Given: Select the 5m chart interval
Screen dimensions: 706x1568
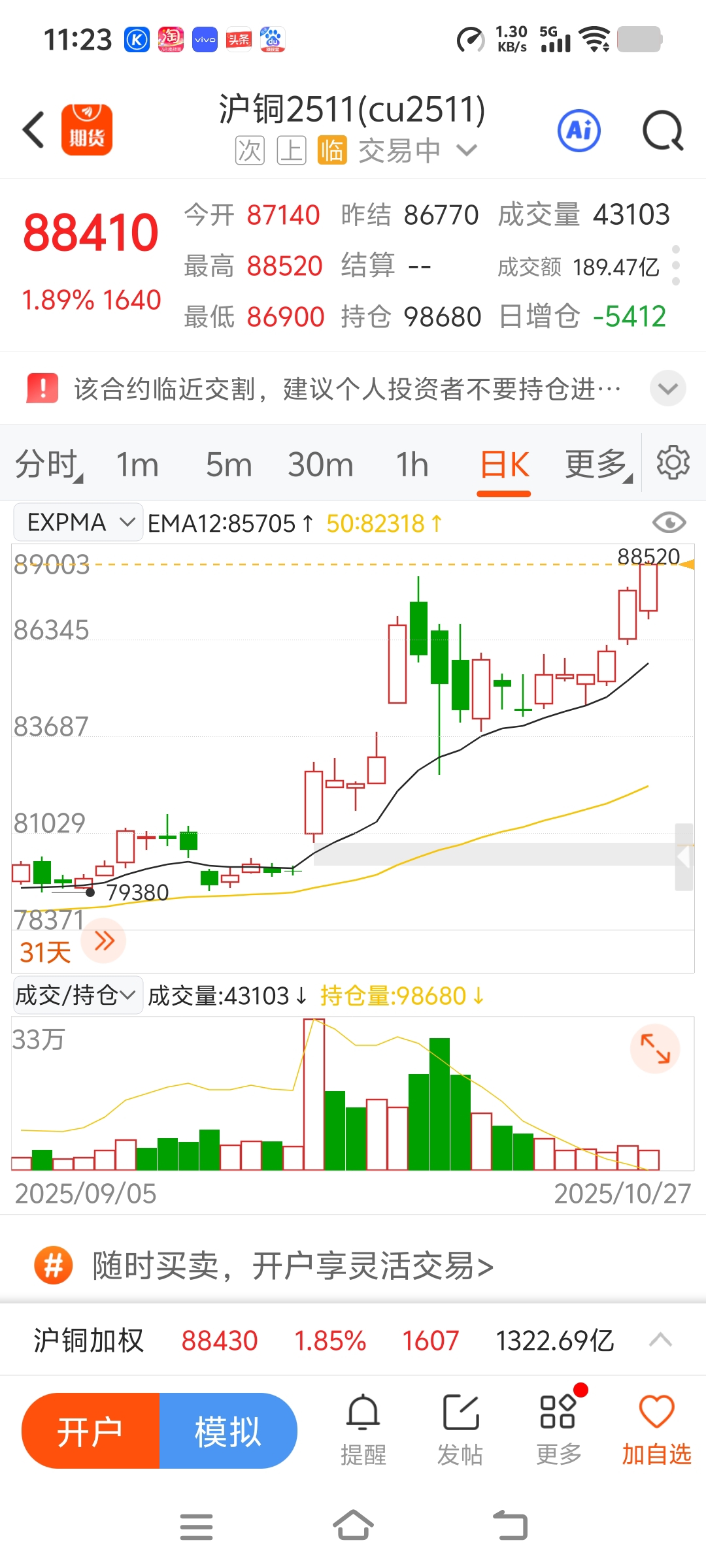Looking at the screenshot, I should point(229,465).
